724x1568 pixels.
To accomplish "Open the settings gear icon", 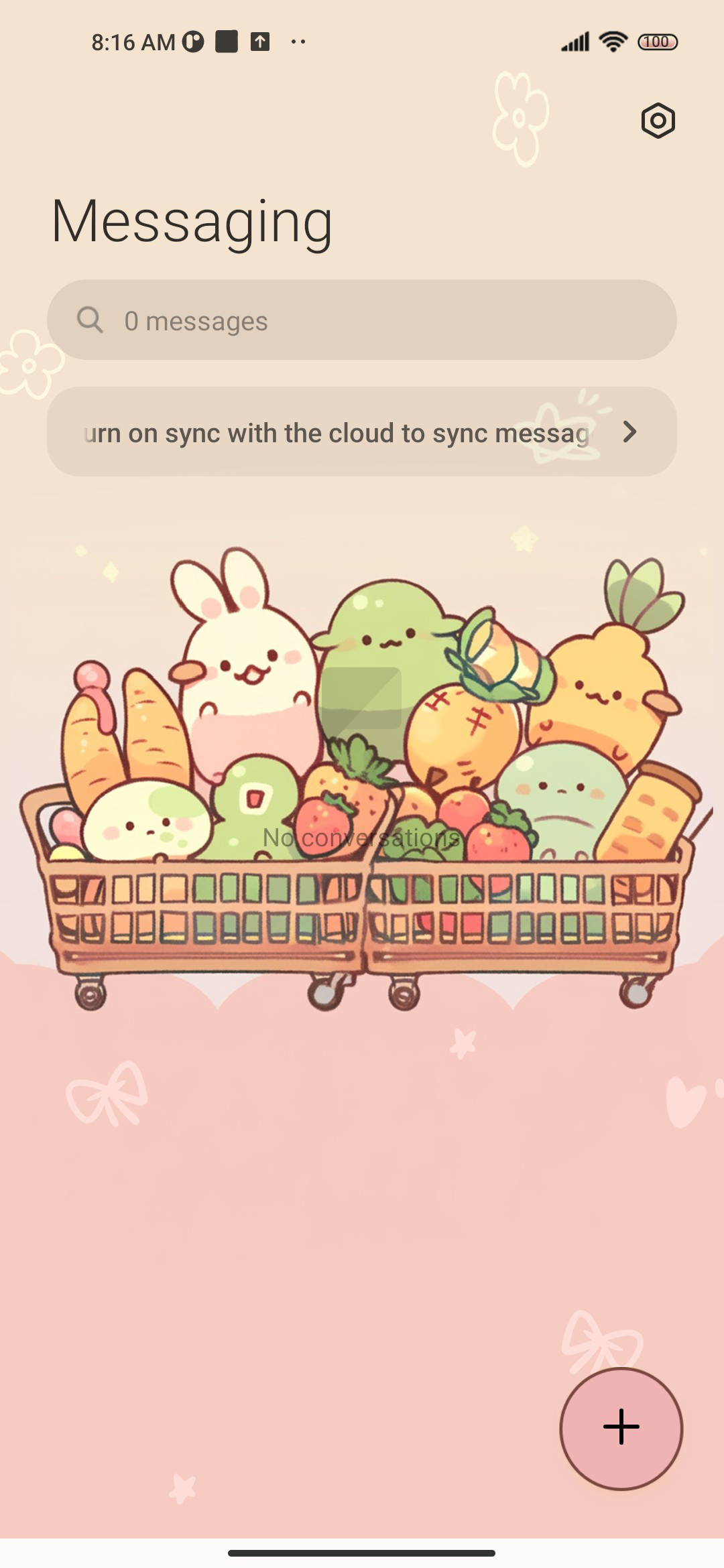I will pyautogui.click(x=658, y=121).
